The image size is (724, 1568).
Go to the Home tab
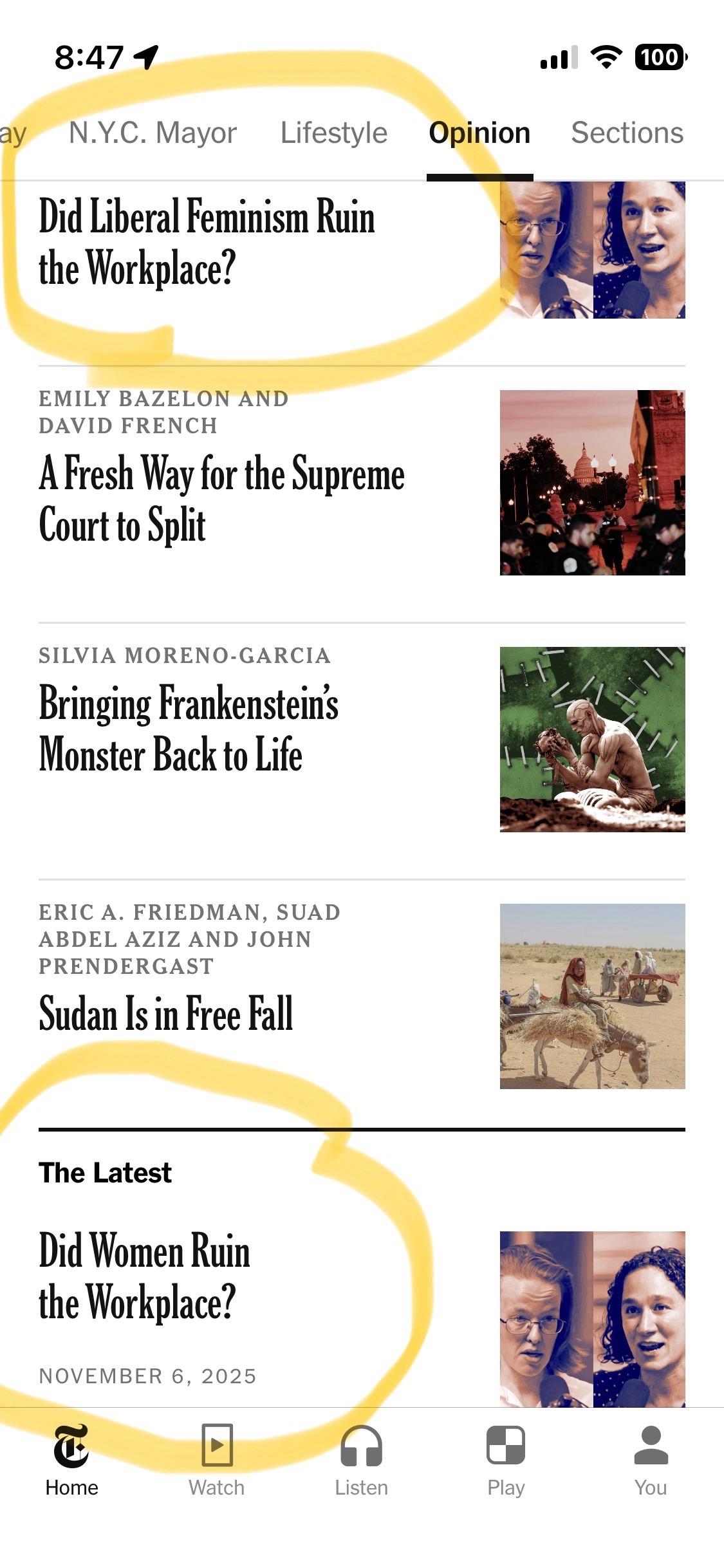71,1461
